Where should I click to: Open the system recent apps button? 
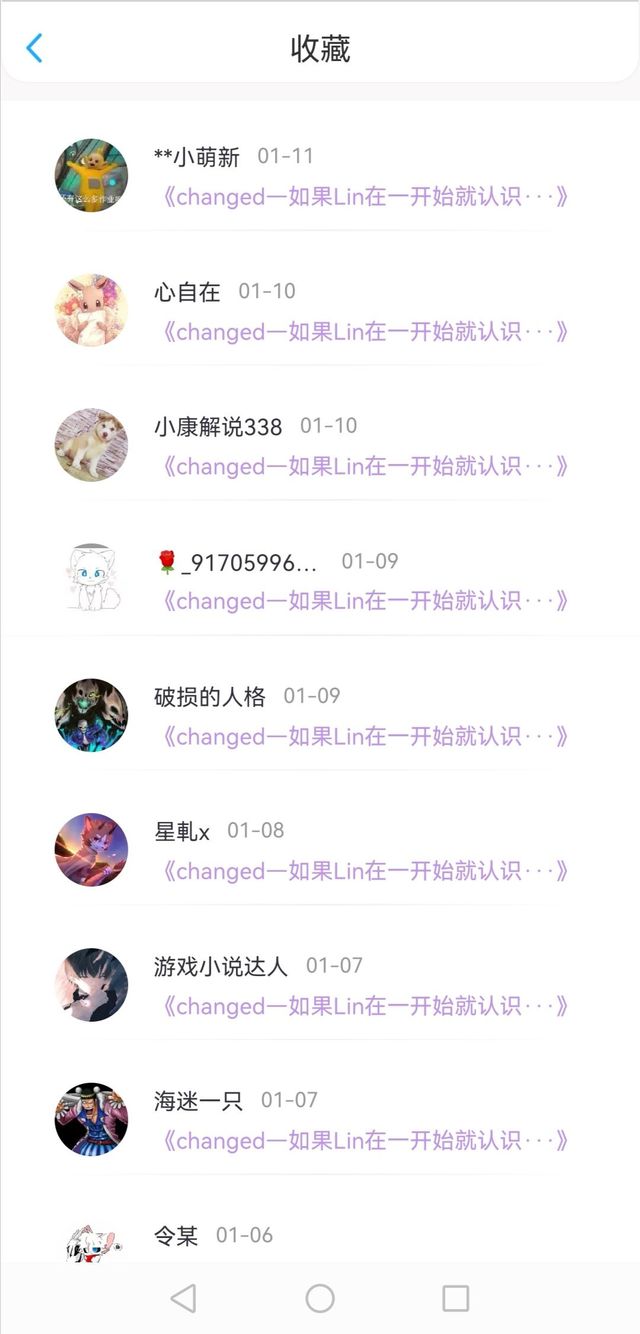click(455, 1298)
